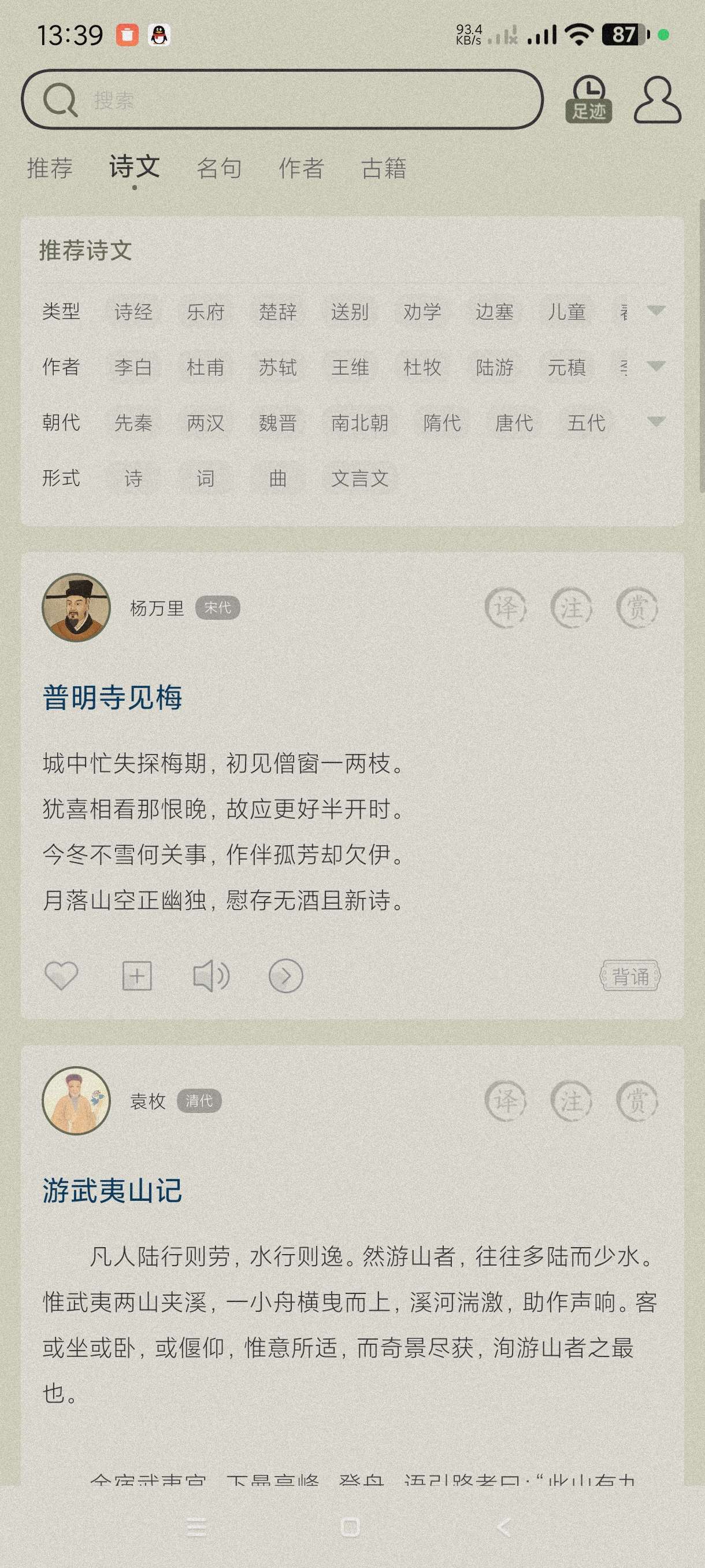705x1568 pixels.
Task: Expand the 类型 row arrow
Action: 656,310
